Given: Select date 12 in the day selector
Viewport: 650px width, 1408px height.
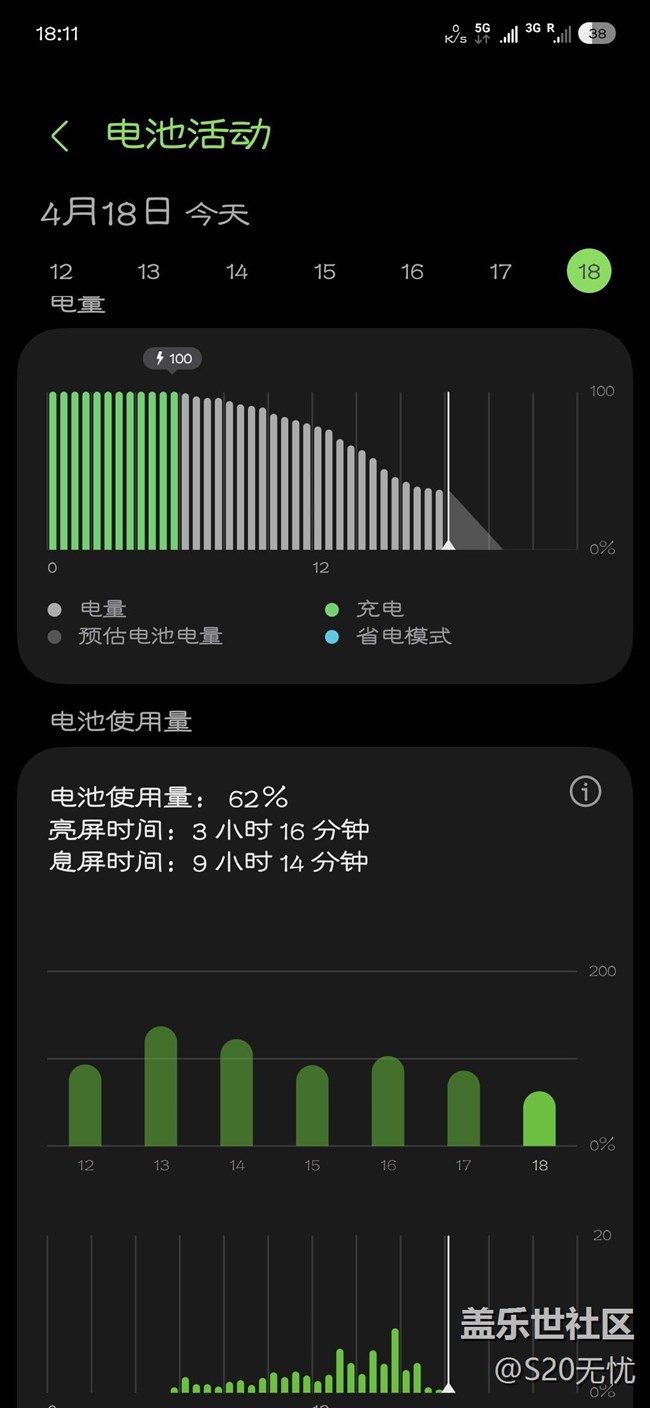Looking at the screenshot, I should click(x=61, y=271).
